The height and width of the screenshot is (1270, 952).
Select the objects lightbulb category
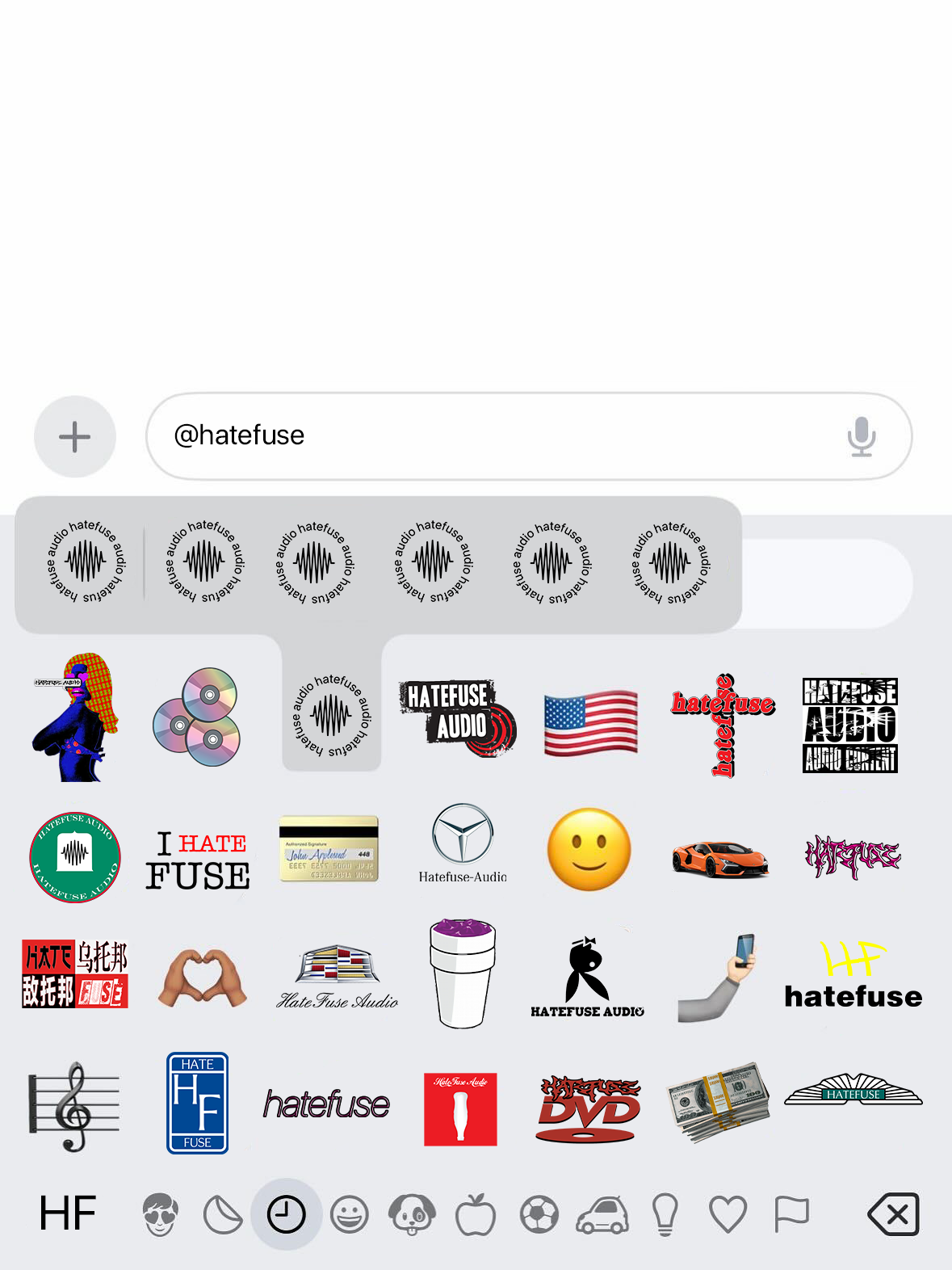665,1214
